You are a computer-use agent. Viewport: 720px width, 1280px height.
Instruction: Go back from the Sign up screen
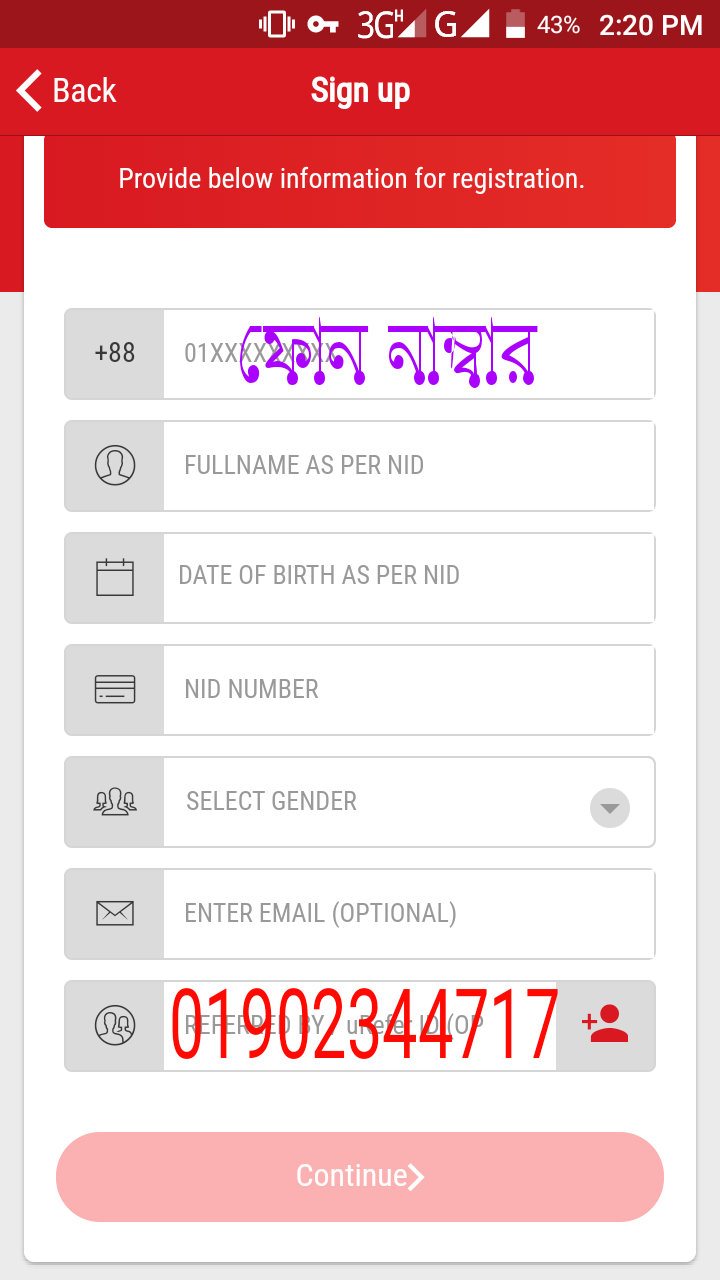[66, 91]
